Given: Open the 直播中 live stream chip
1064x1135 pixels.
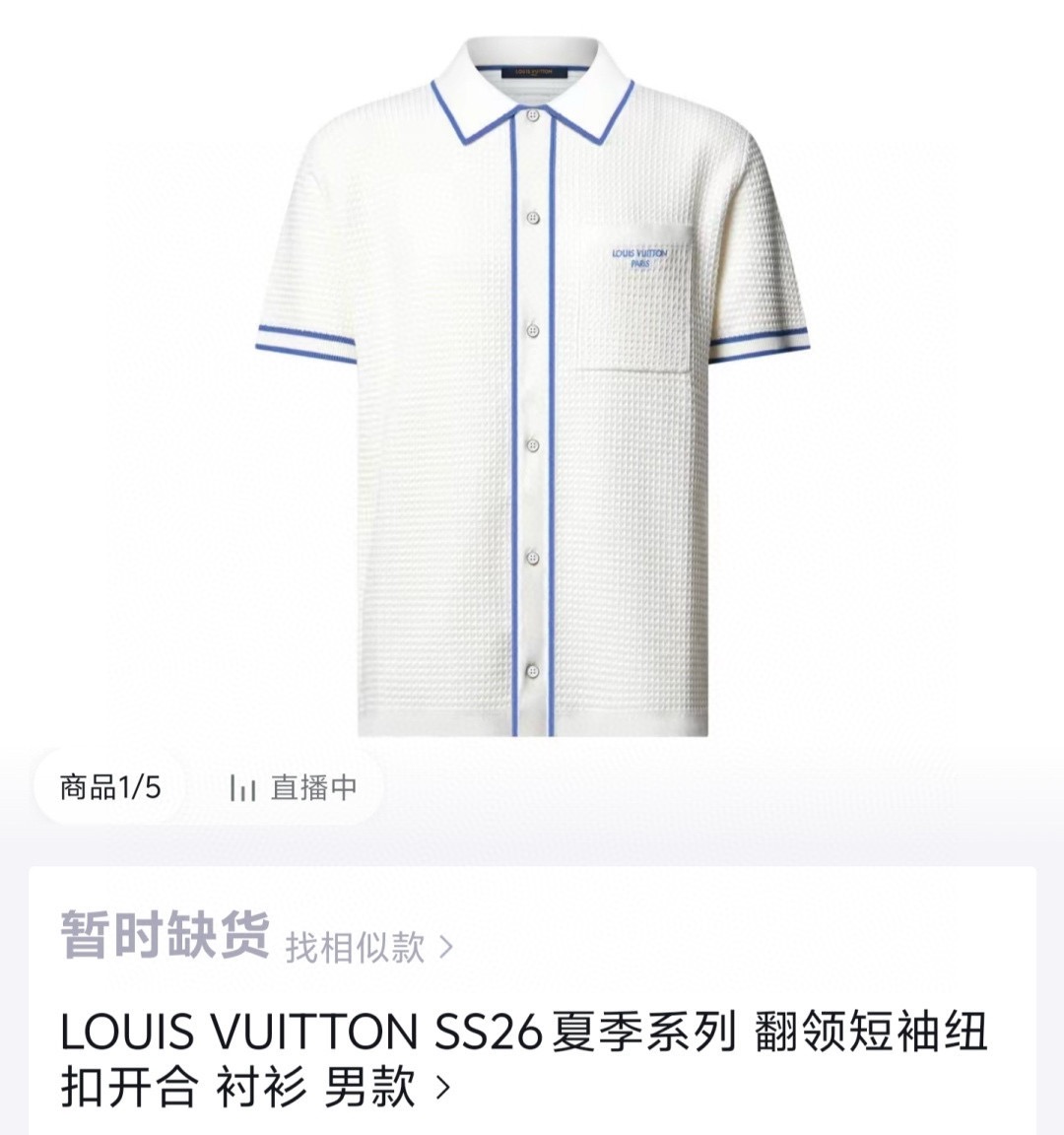Looking at the screenshot, I should pos(294,787).
